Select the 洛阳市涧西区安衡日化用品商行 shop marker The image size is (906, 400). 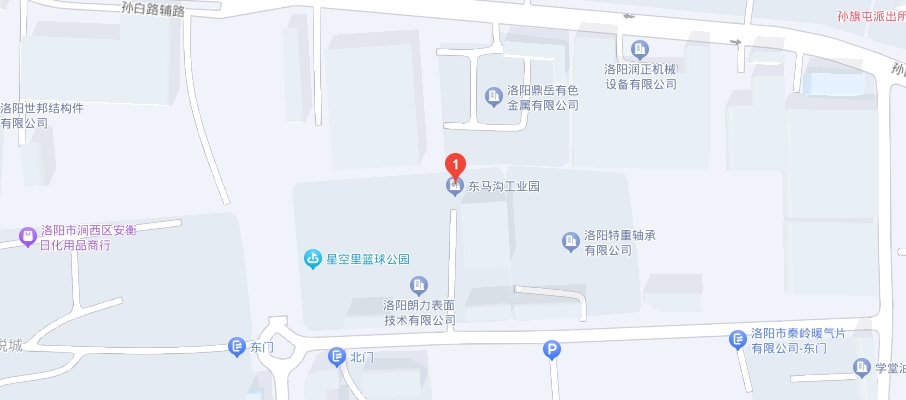pyautogui.click(x=28, y=237)
